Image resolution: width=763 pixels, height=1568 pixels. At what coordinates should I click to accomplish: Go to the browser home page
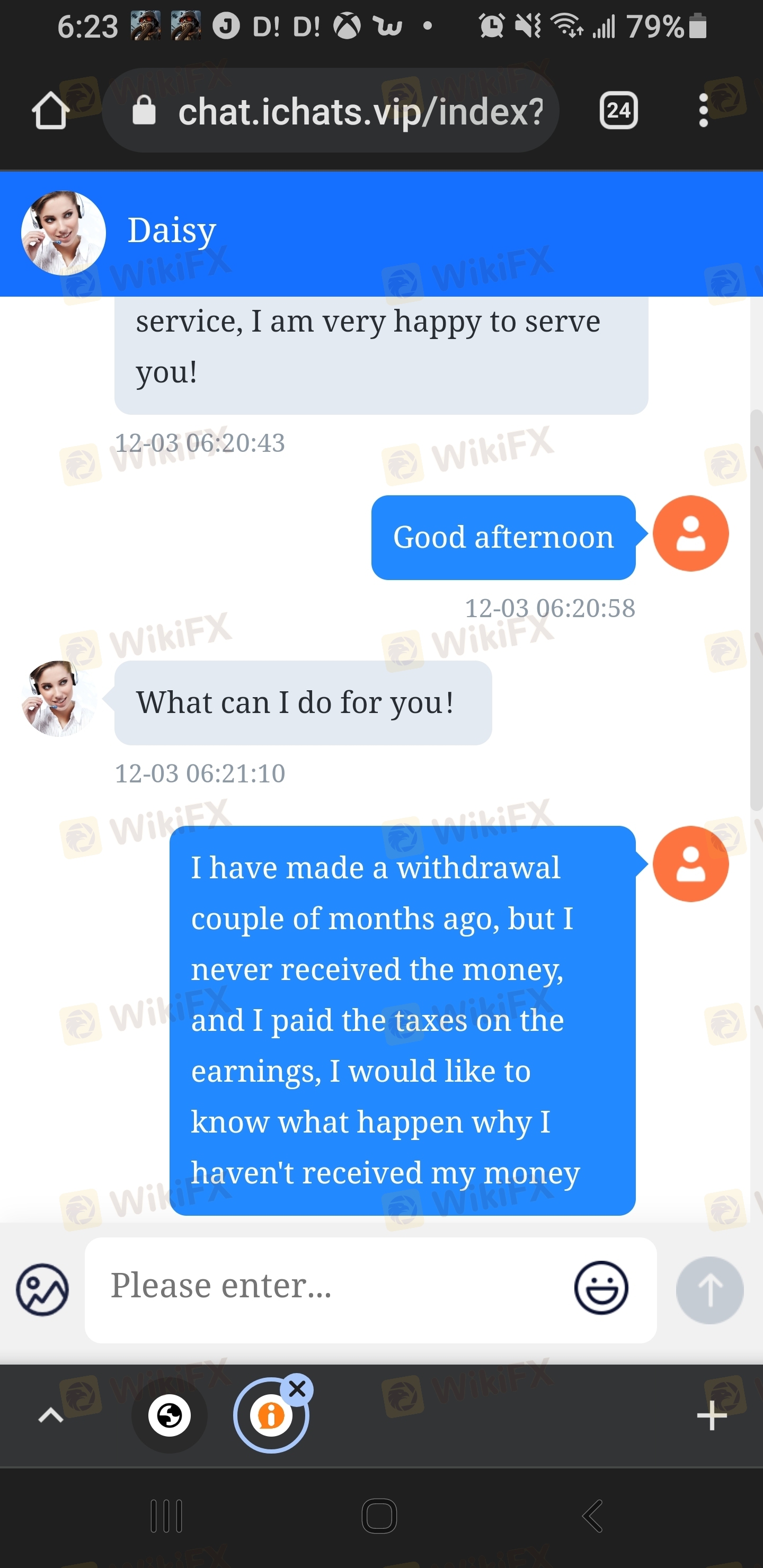[50, 111]
